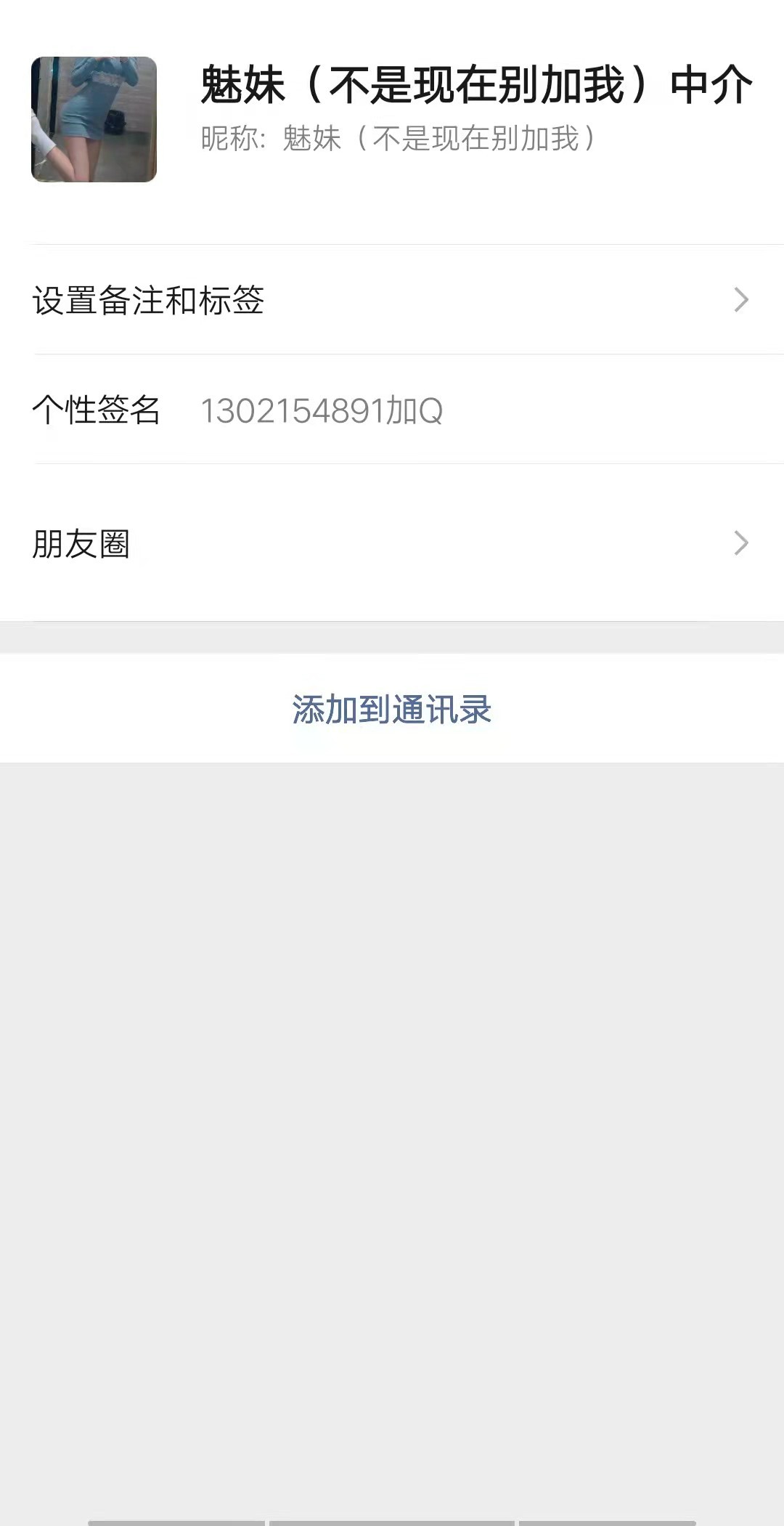Expand the Moments row chevron arrow
This screenshot has width=784, height=1526.
click(742, 543)
